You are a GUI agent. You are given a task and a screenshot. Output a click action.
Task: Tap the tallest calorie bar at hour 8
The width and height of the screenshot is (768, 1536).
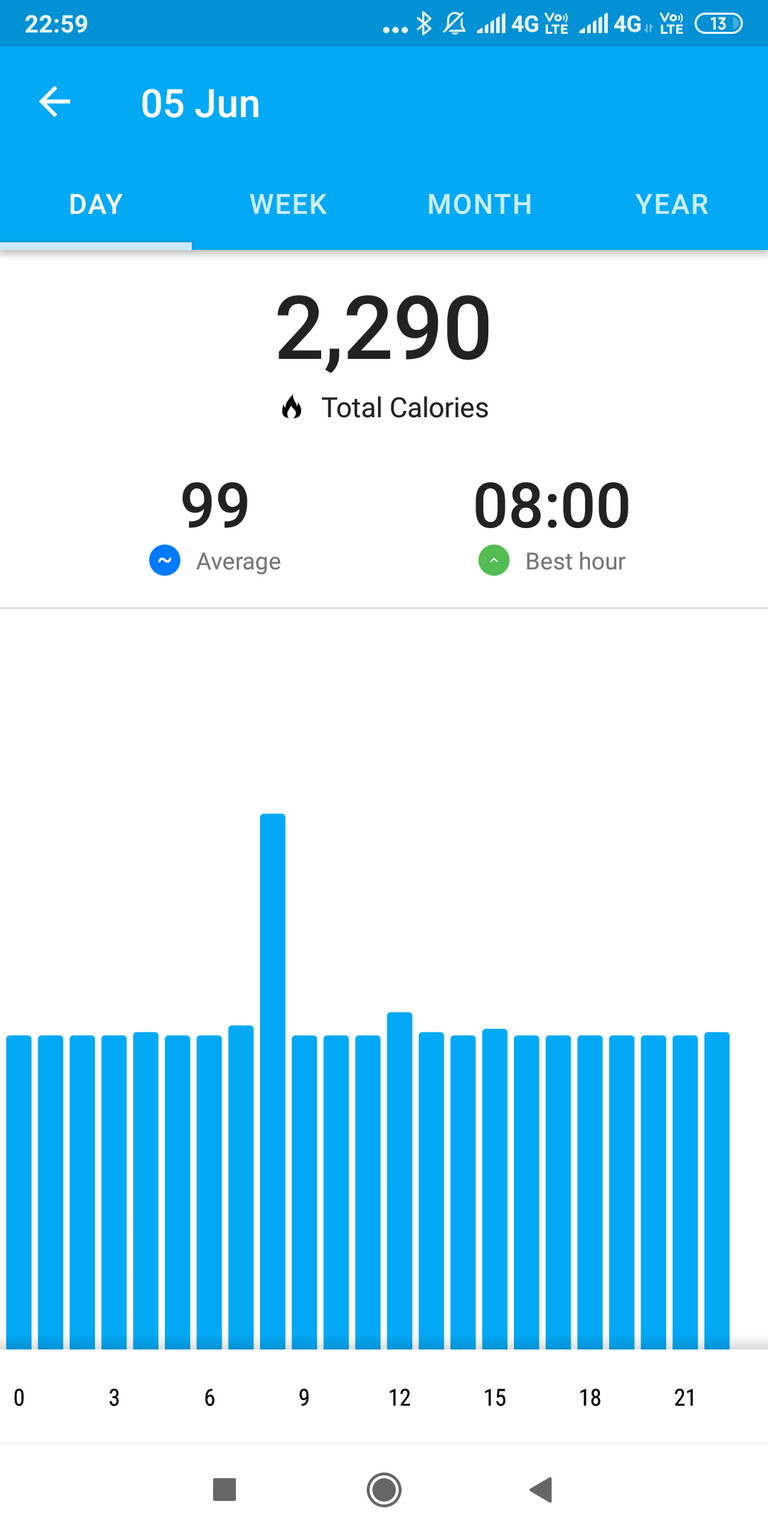pos(273,1081)
